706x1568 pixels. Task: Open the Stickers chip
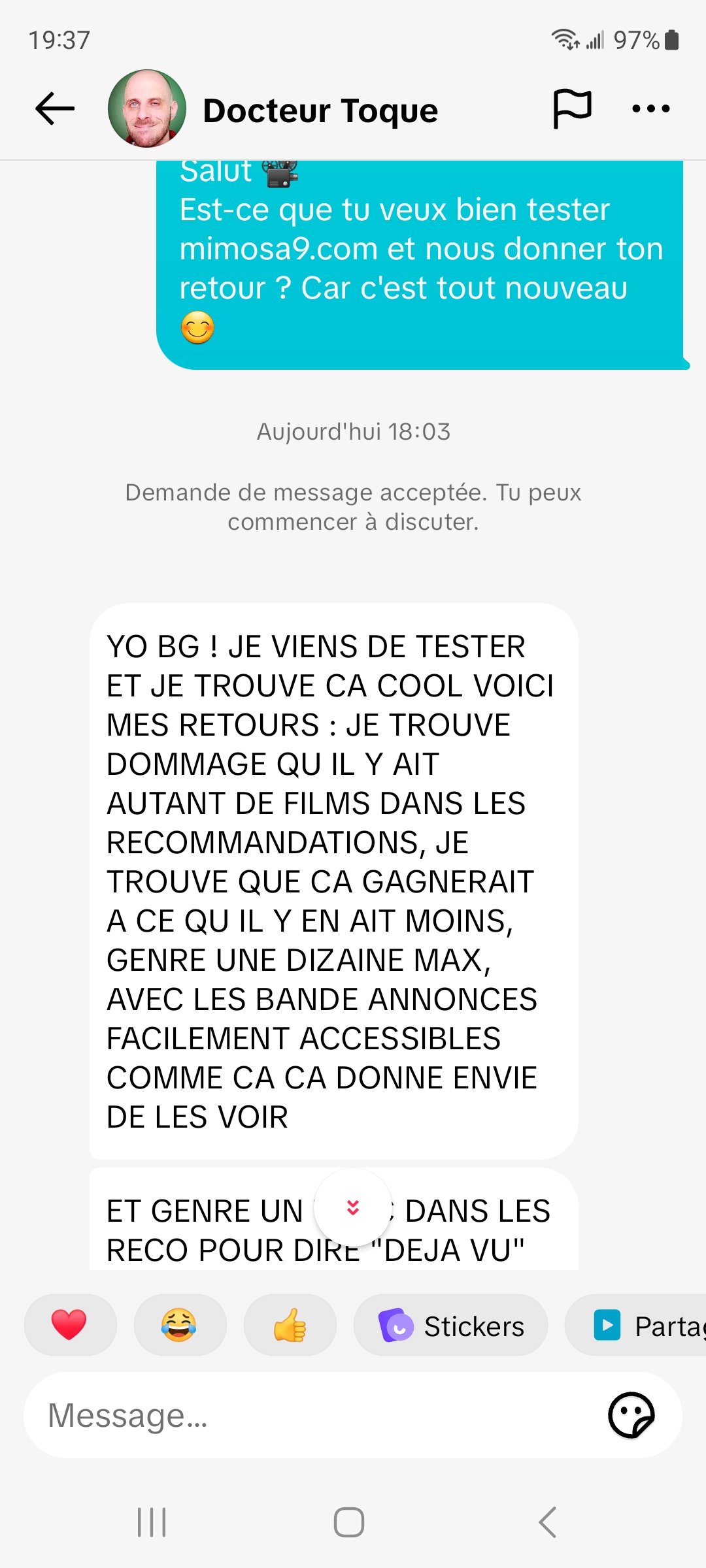(451, 1325)
